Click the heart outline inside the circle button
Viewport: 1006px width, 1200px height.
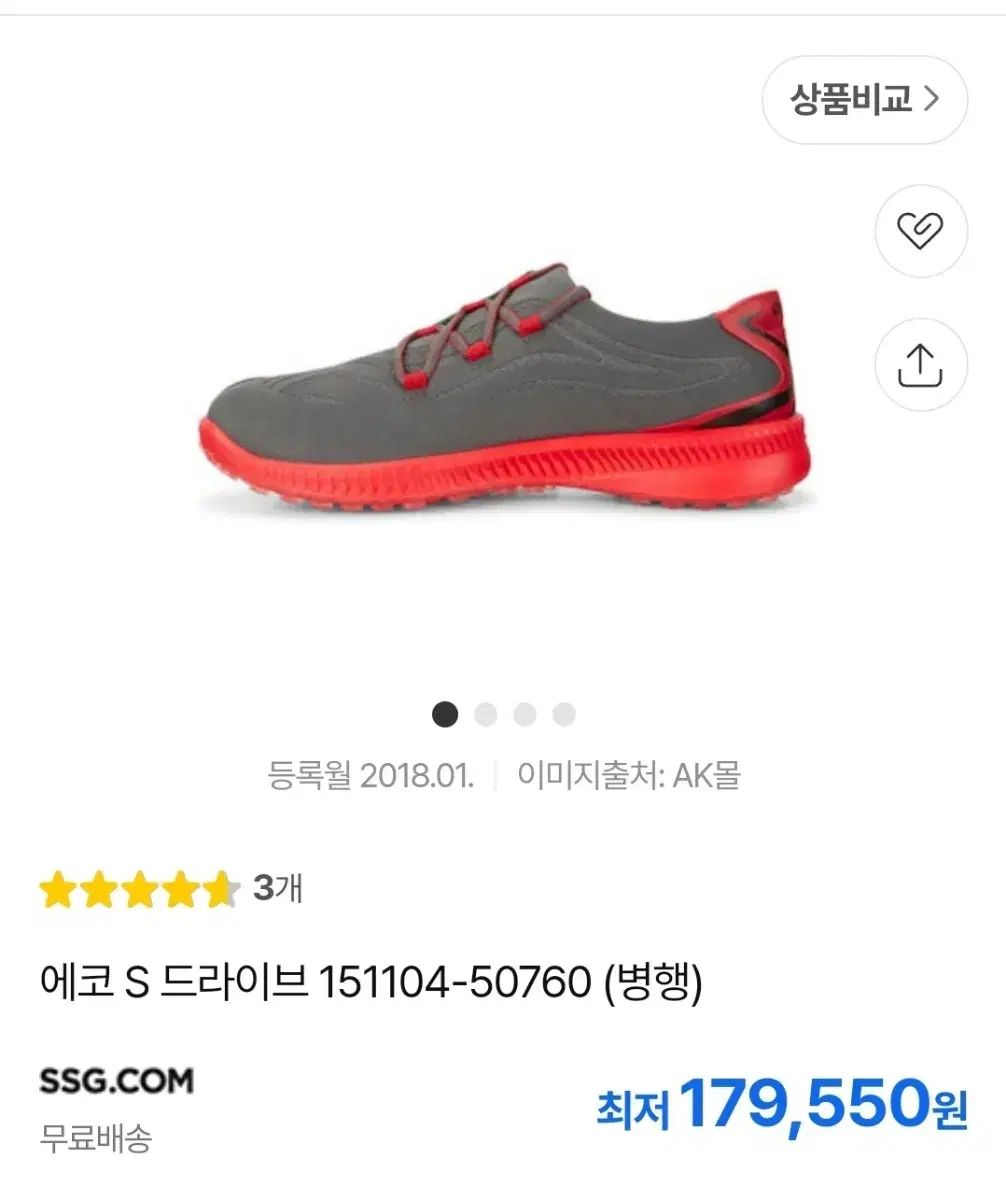[x=921, y=230]
